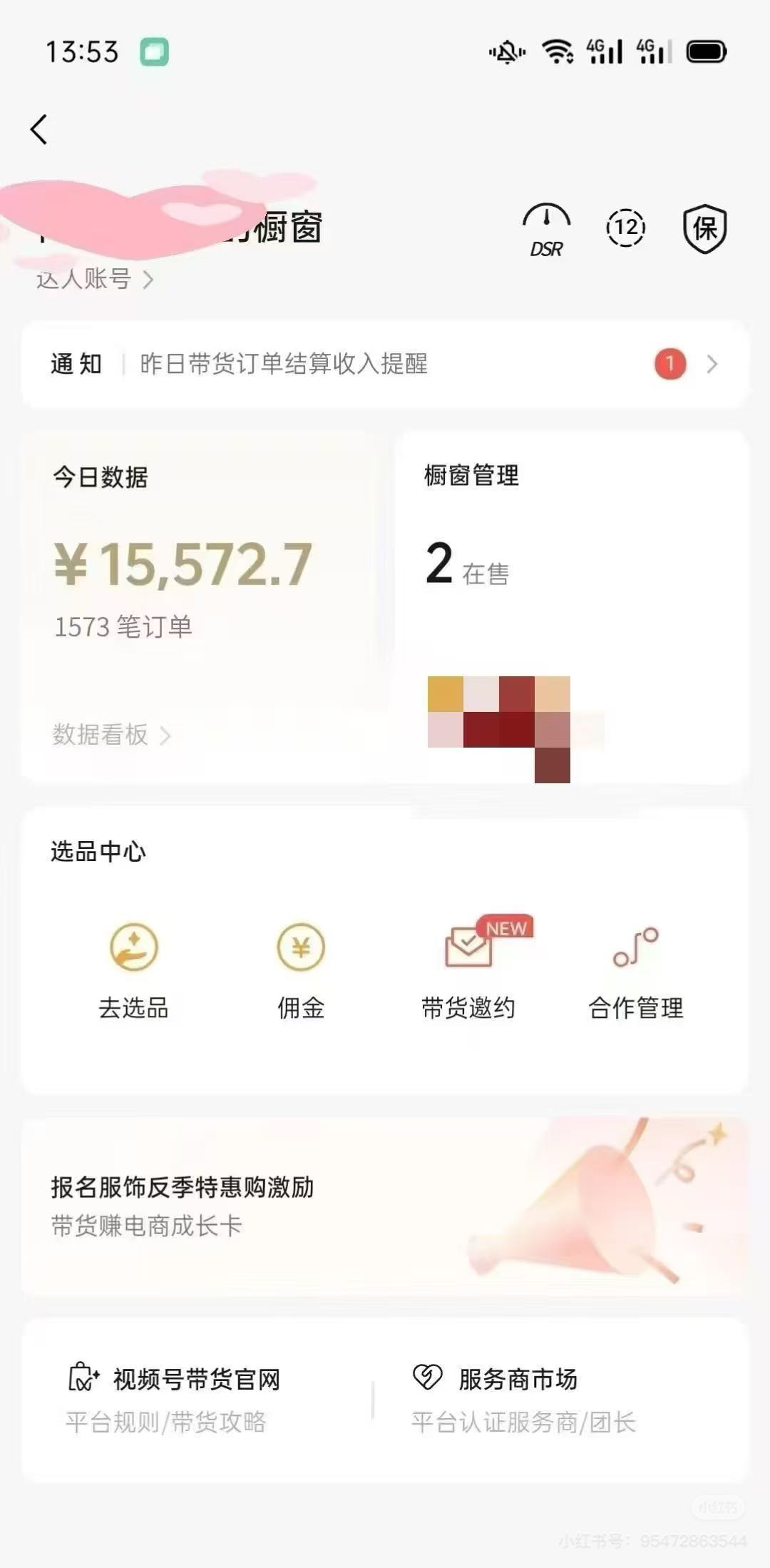770x1568 pixels.
Task: Expand 数据看板 using its arrow
Action: [x=167, y=736]
